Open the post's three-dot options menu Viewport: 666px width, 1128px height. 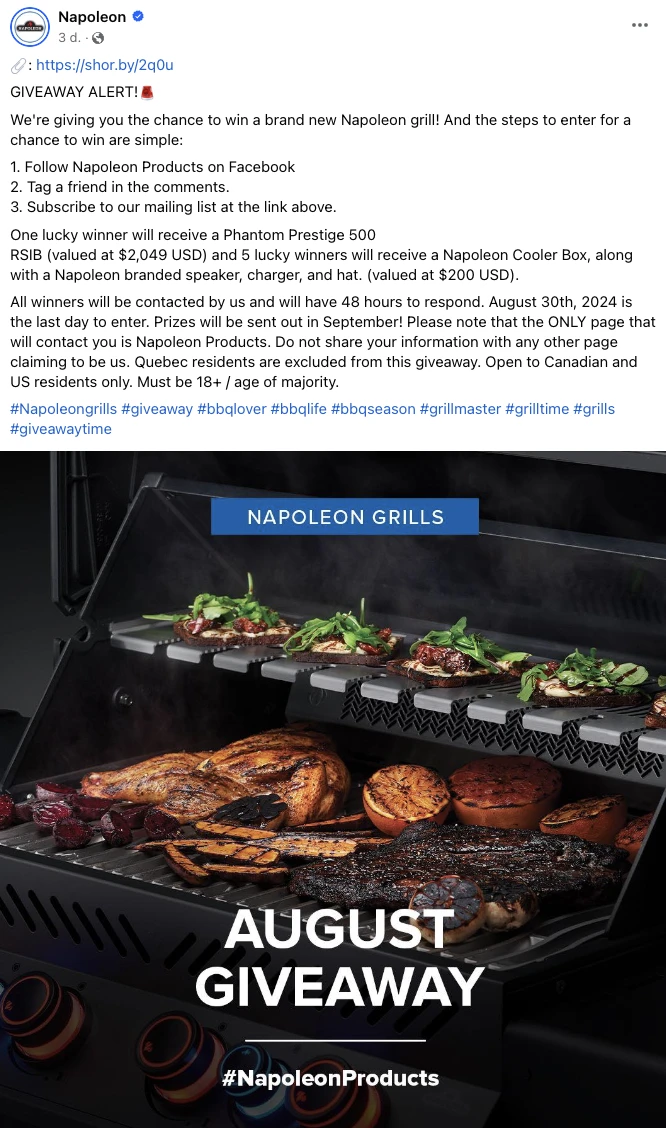[x=640, y=25]
